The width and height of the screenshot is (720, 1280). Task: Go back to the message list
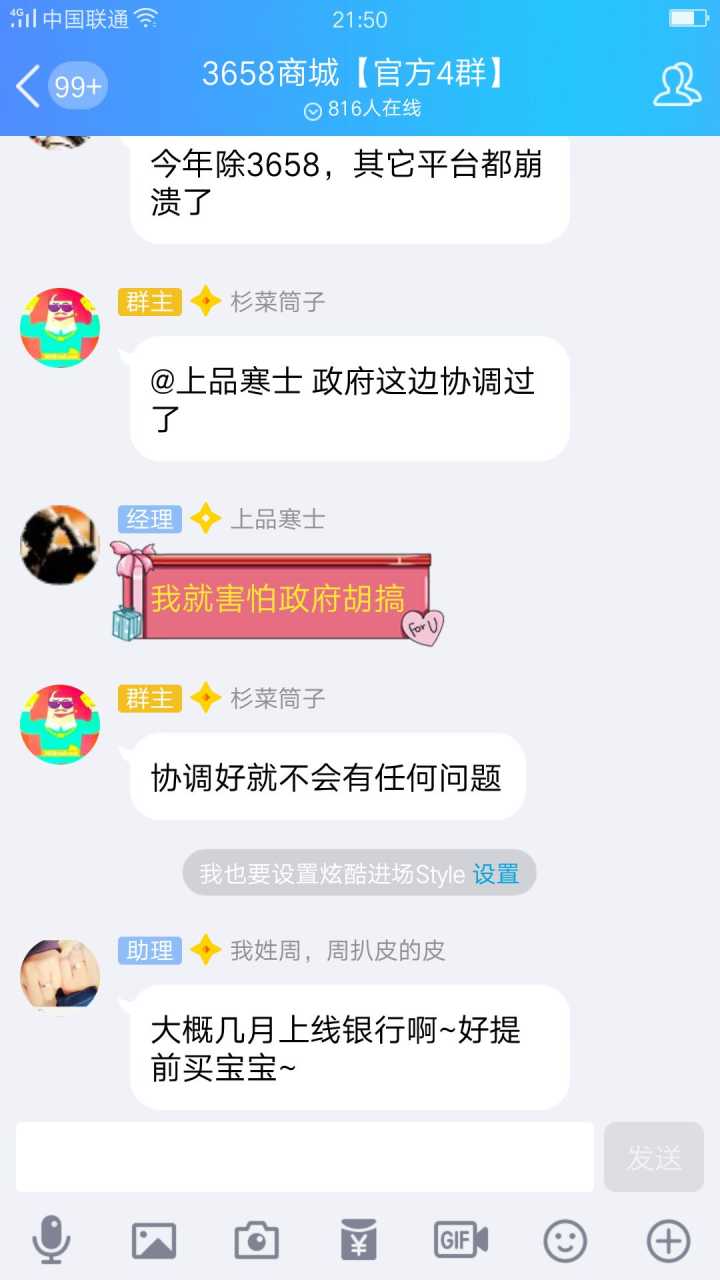click(30, 87)
